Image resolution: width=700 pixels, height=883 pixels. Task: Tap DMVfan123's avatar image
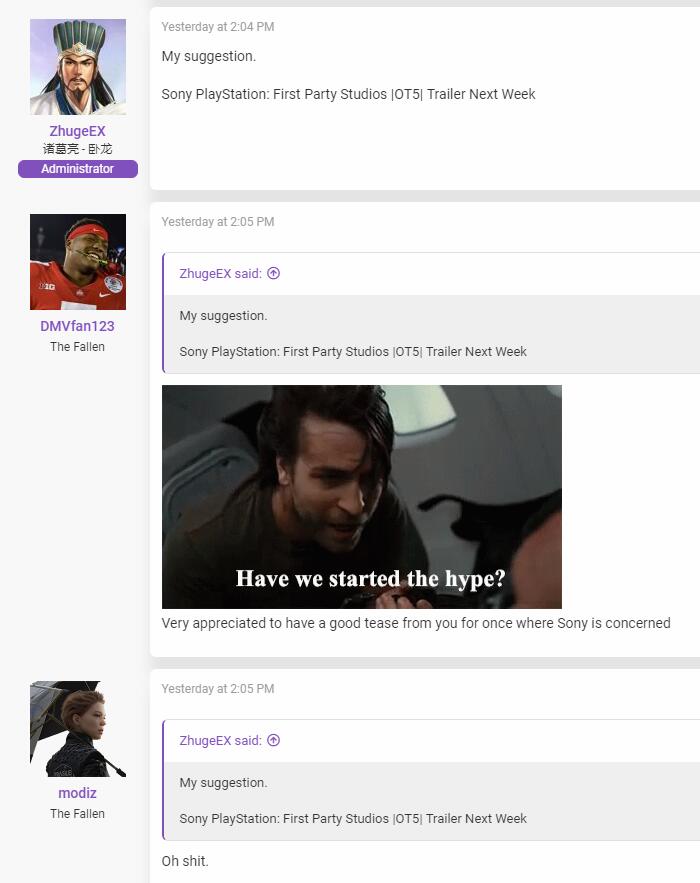coord(77,262)
